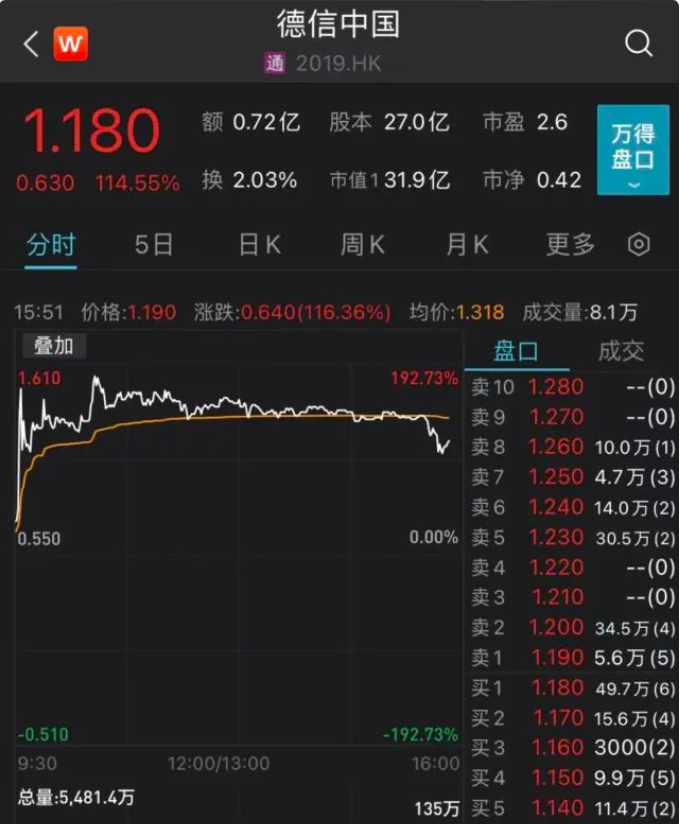Switch to the 5日 chart tab
The height and width of the screenshot is (824, 681).
[x=154, y=245]
